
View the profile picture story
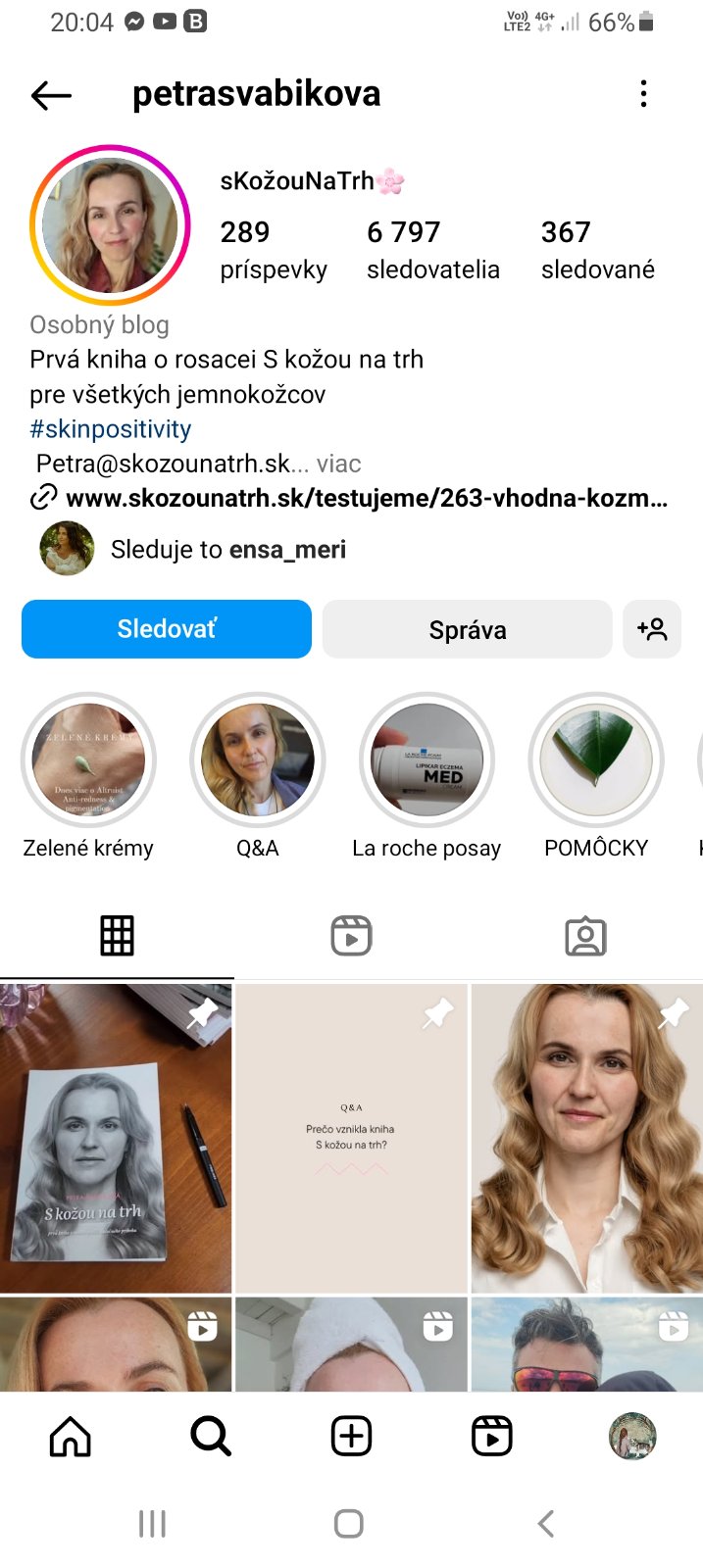110,226
